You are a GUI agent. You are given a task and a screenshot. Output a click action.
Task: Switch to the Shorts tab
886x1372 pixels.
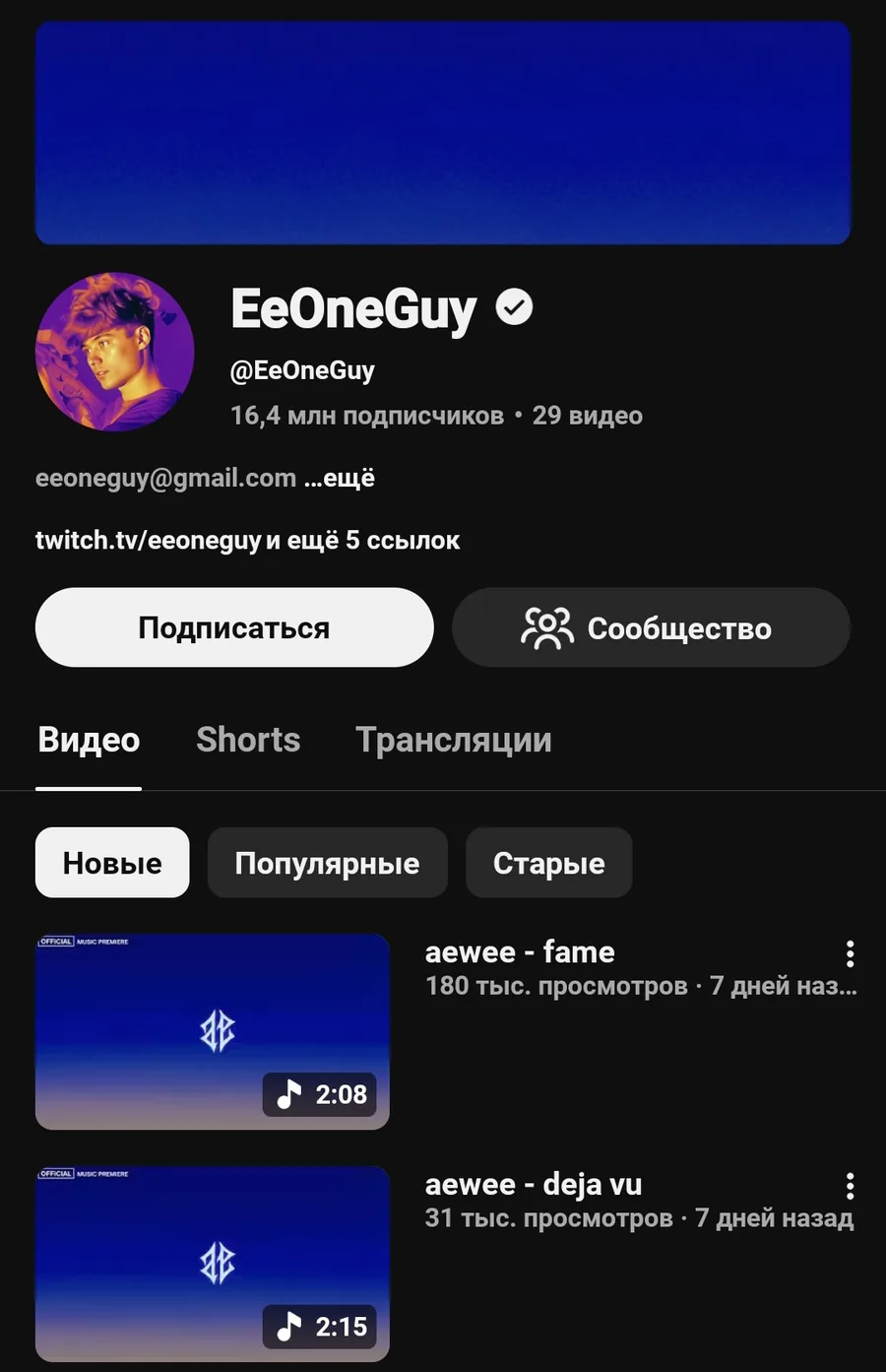[x=248, y=740]
